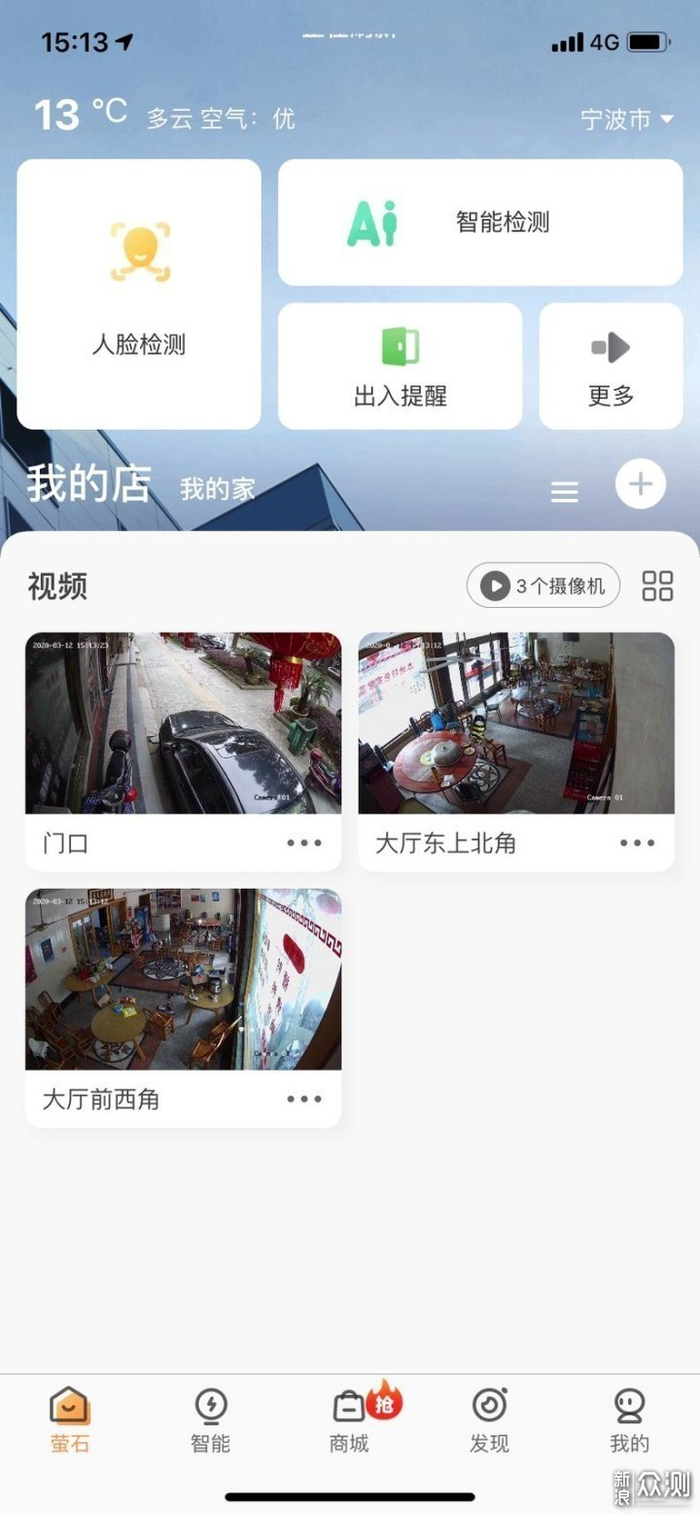The height and width of the screenshot is (1515, 700).
Task: Select the 我的店 tab
Action: (x=88, y=484)
